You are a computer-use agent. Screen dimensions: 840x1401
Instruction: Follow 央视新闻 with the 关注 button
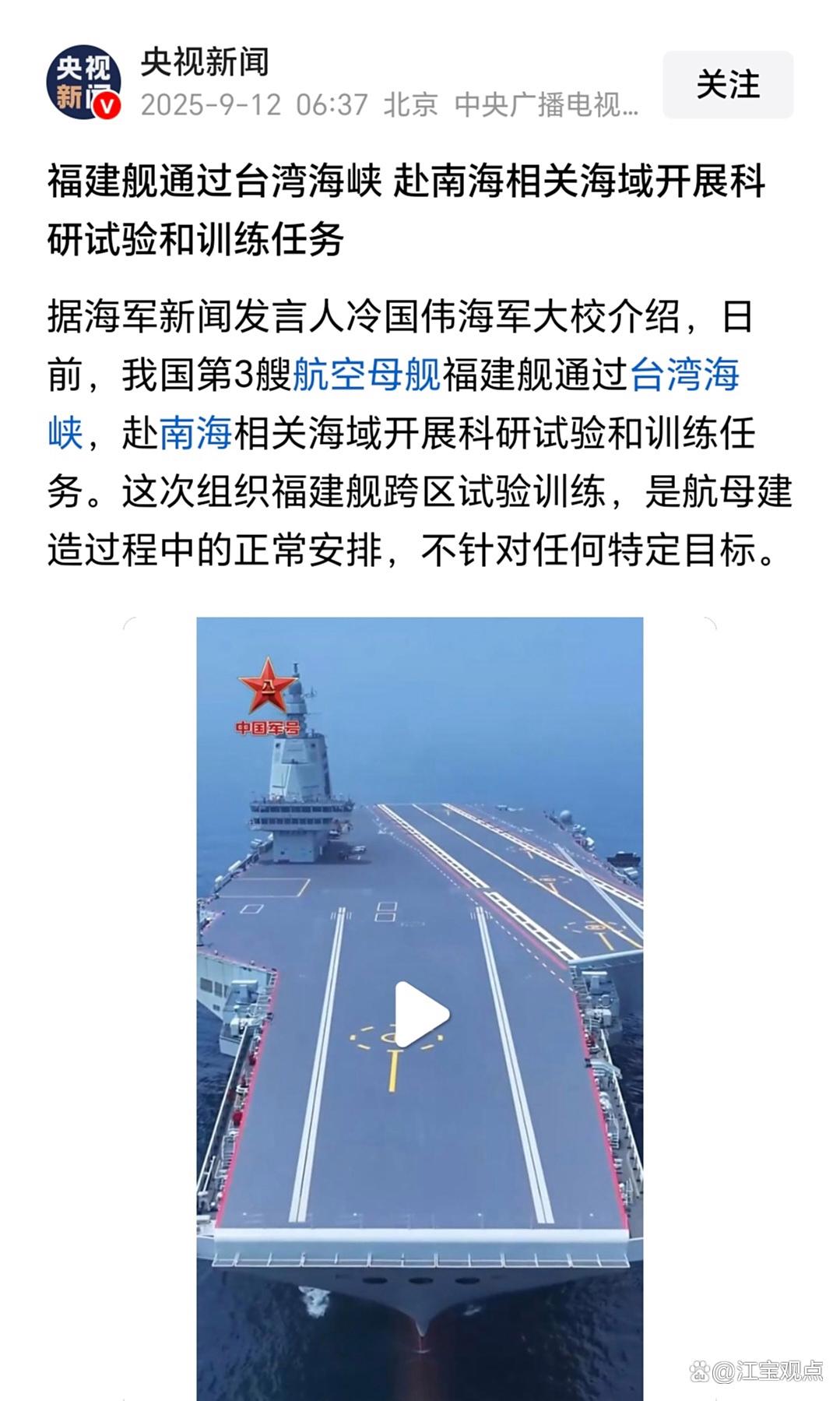pyautogui.click(x=728, y=85)
